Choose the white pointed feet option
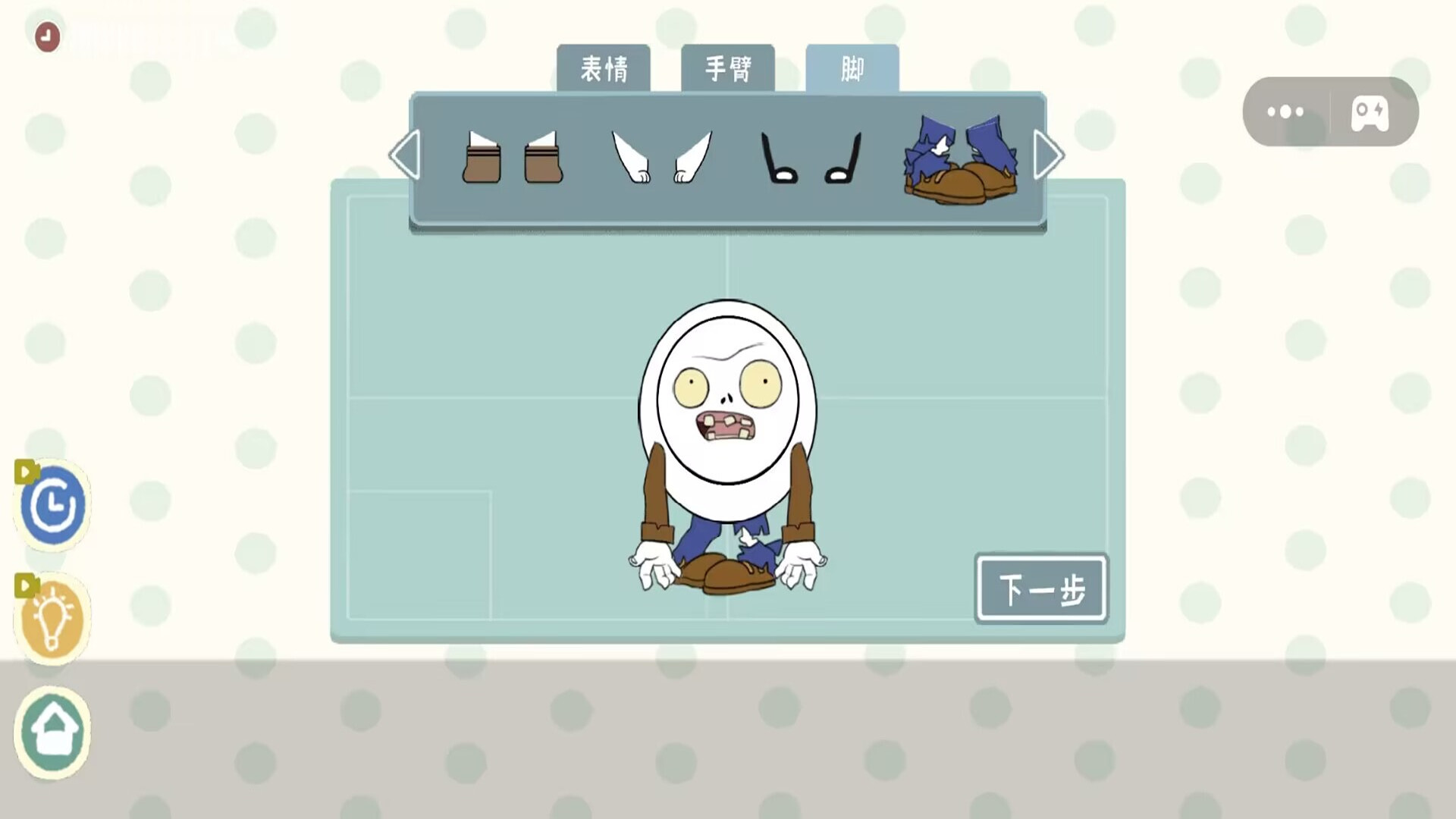Viewport: 1456px width, 819px height. (x=661, y=158)
